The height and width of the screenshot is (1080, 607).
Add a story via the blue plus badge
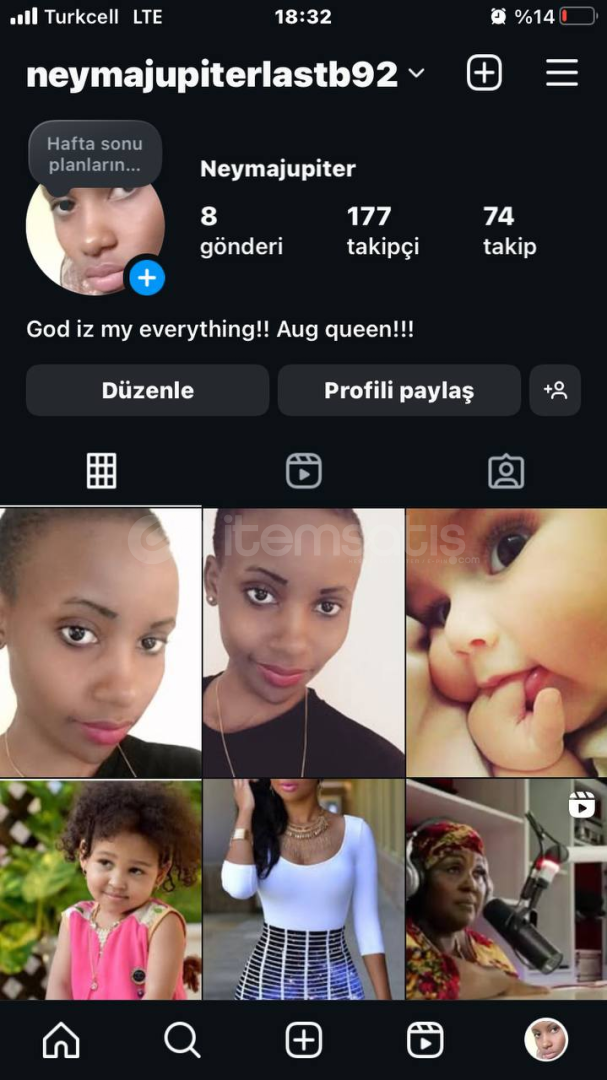click(x=147, y=277)
